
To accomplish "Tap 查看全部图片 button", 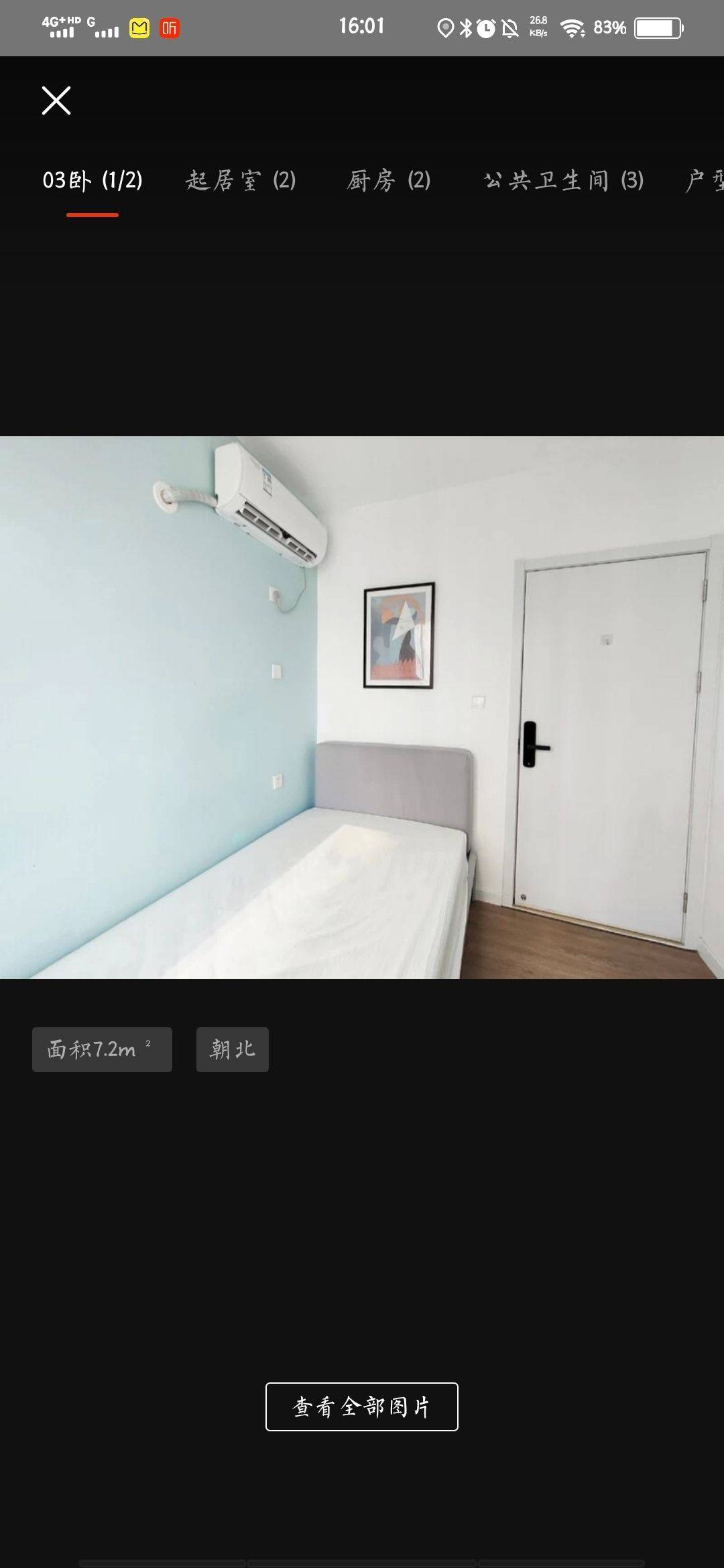I will pos(362,1407).
